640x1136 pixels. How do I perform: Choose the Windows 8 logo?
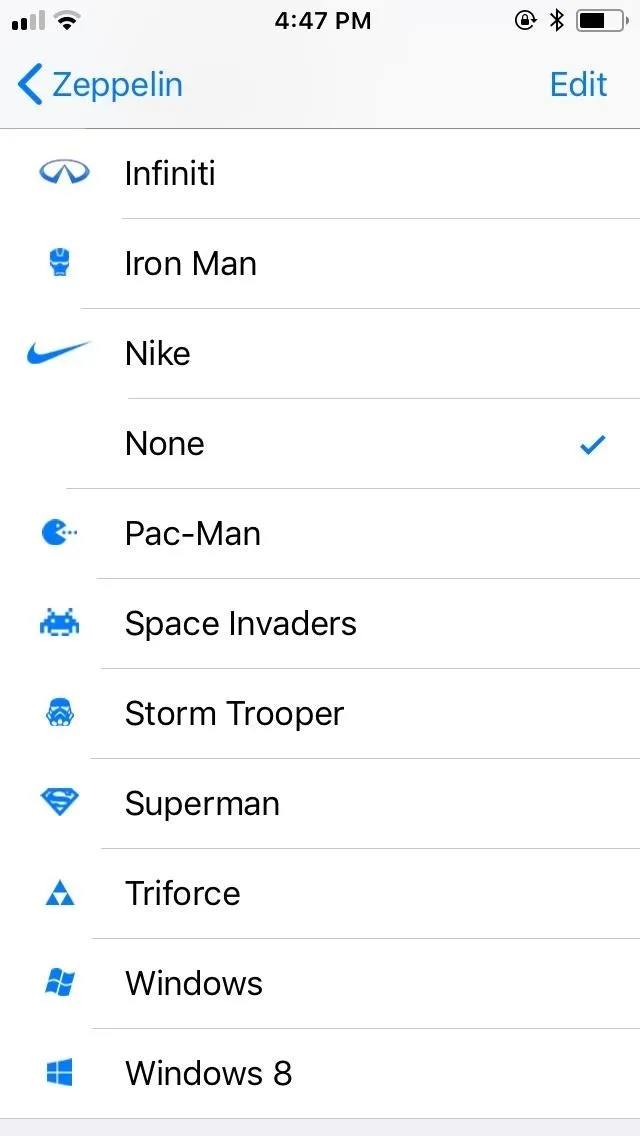[320, 1073]
